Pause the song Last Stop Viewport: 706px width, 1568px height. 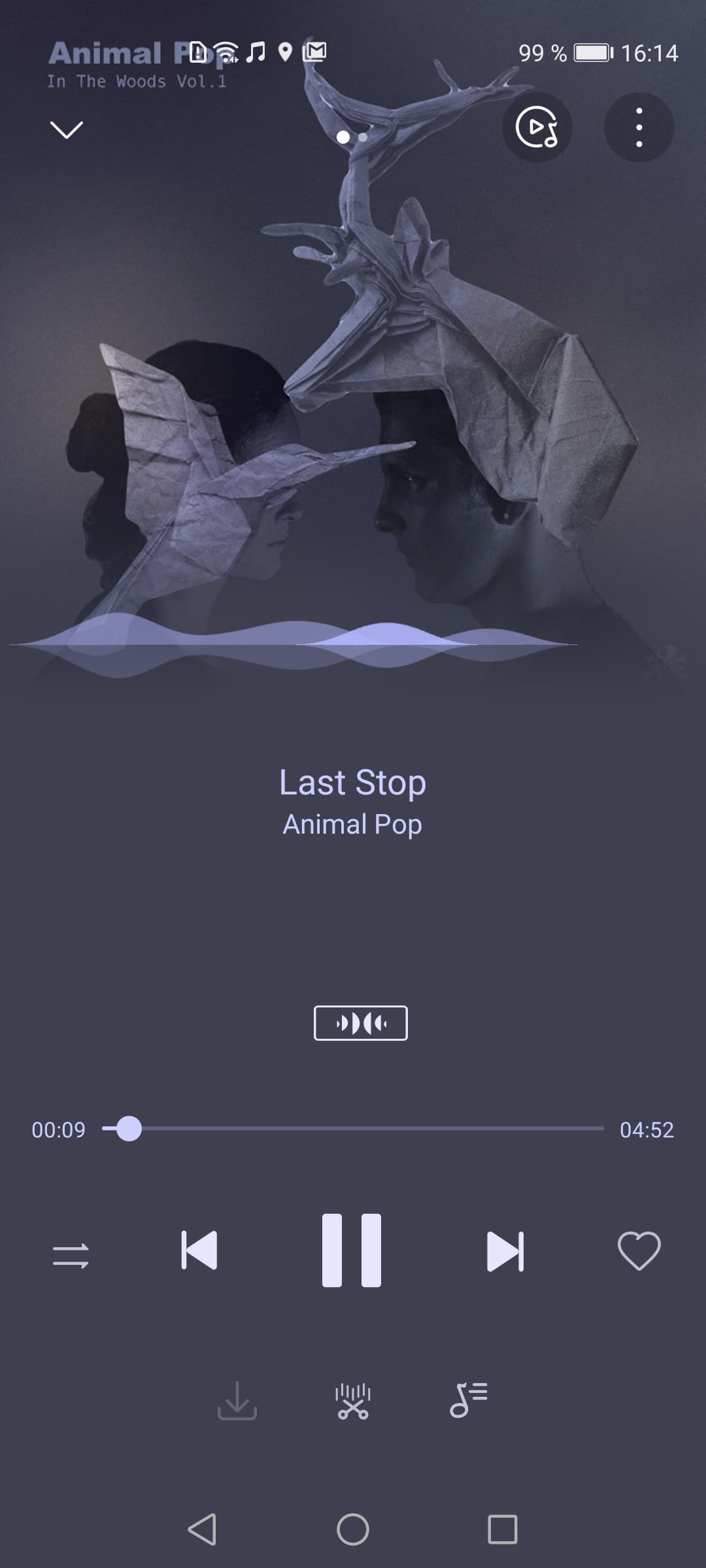coord(352,1250)
